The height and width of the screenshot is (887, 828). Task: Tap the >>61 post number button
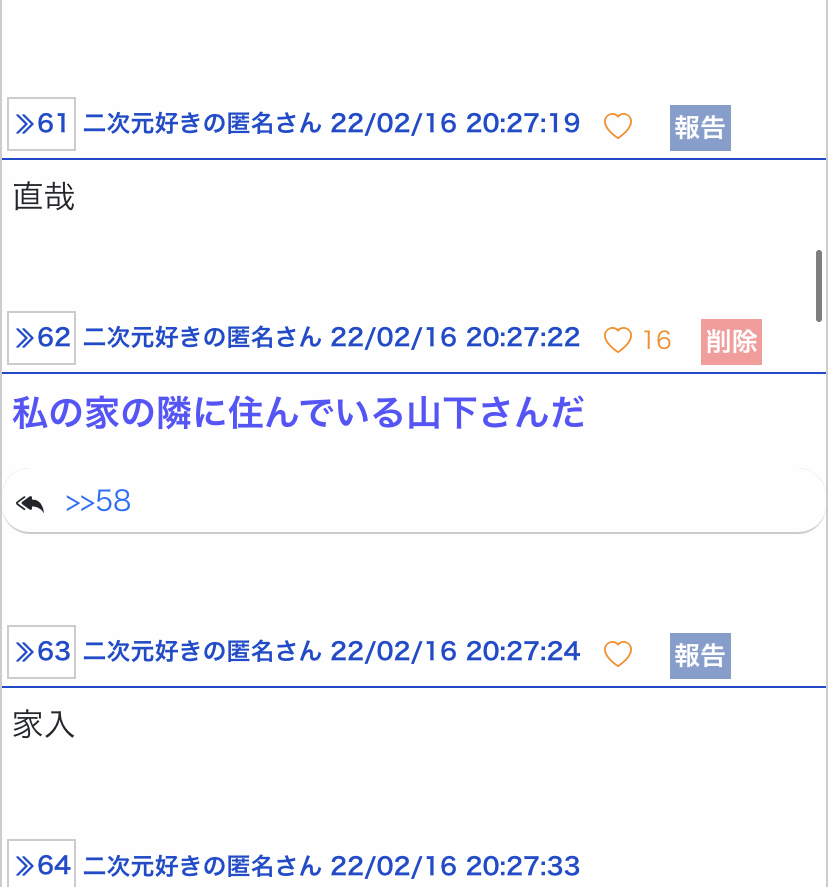[x=41, y=124]
